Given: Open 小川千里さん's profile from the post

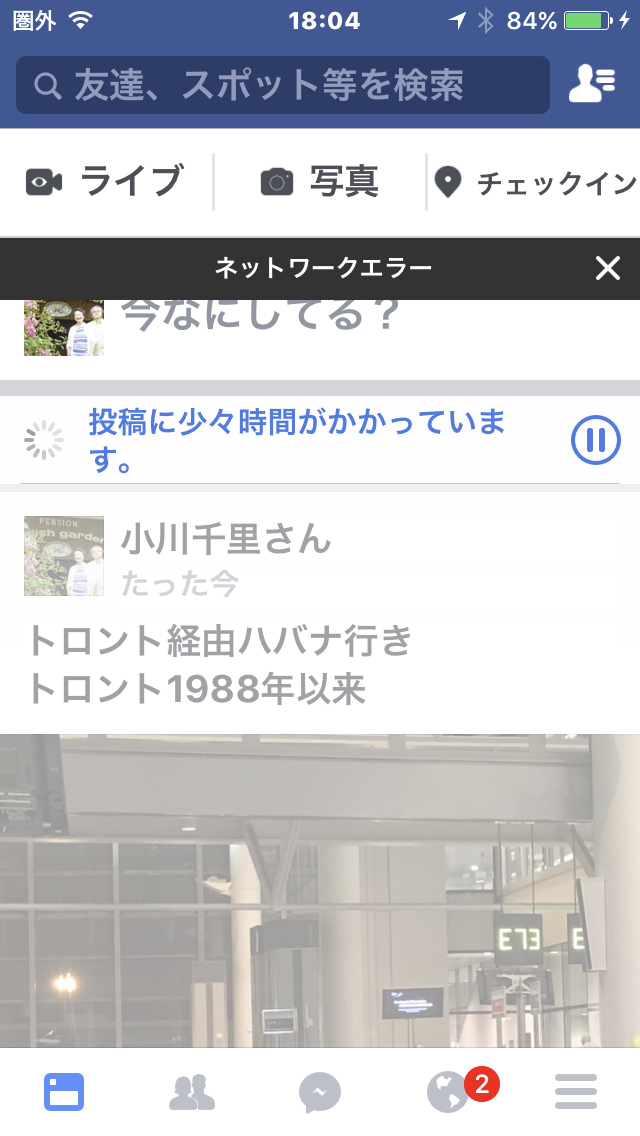Looking at the screenshot, I should pos(225,539).
